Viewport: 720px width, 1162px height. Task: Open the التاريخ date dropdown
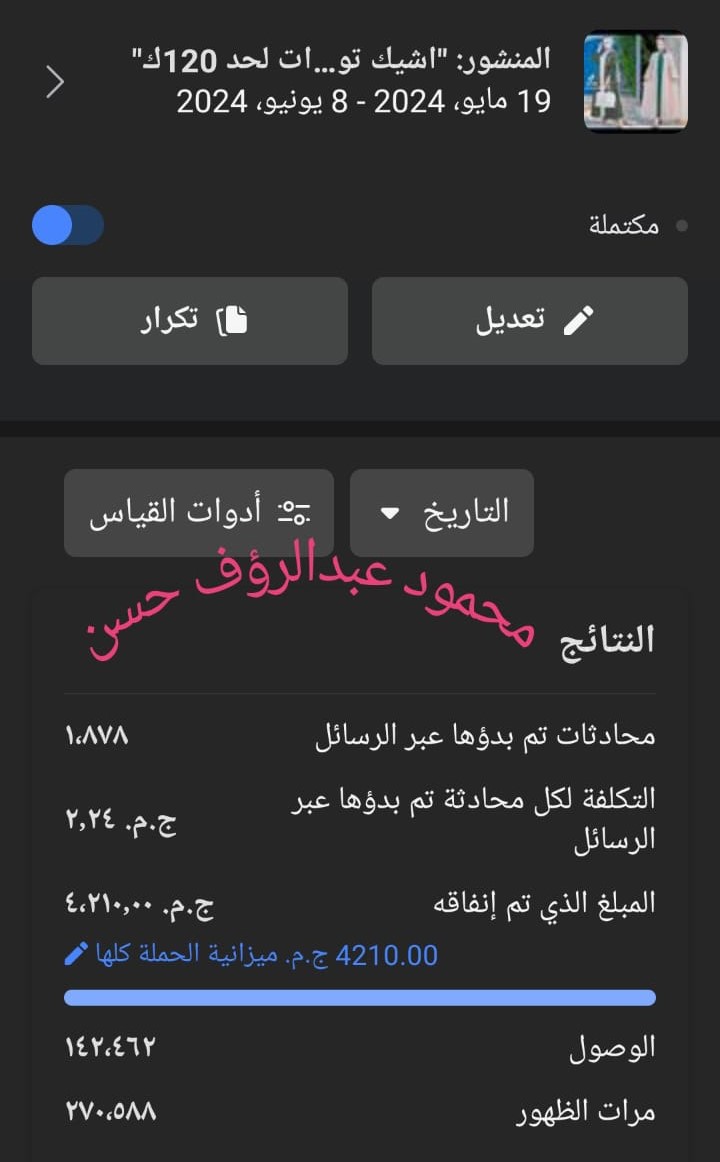click(x=441, y=512)
